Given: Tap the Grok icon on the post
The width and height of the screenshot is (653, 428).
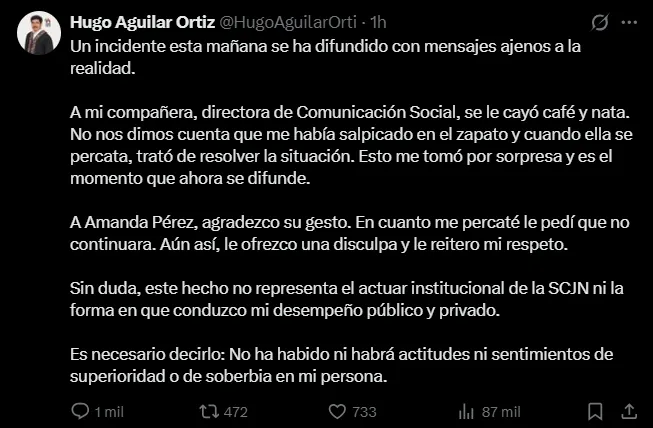Looking at the screenshot, I should pos(600,21).
